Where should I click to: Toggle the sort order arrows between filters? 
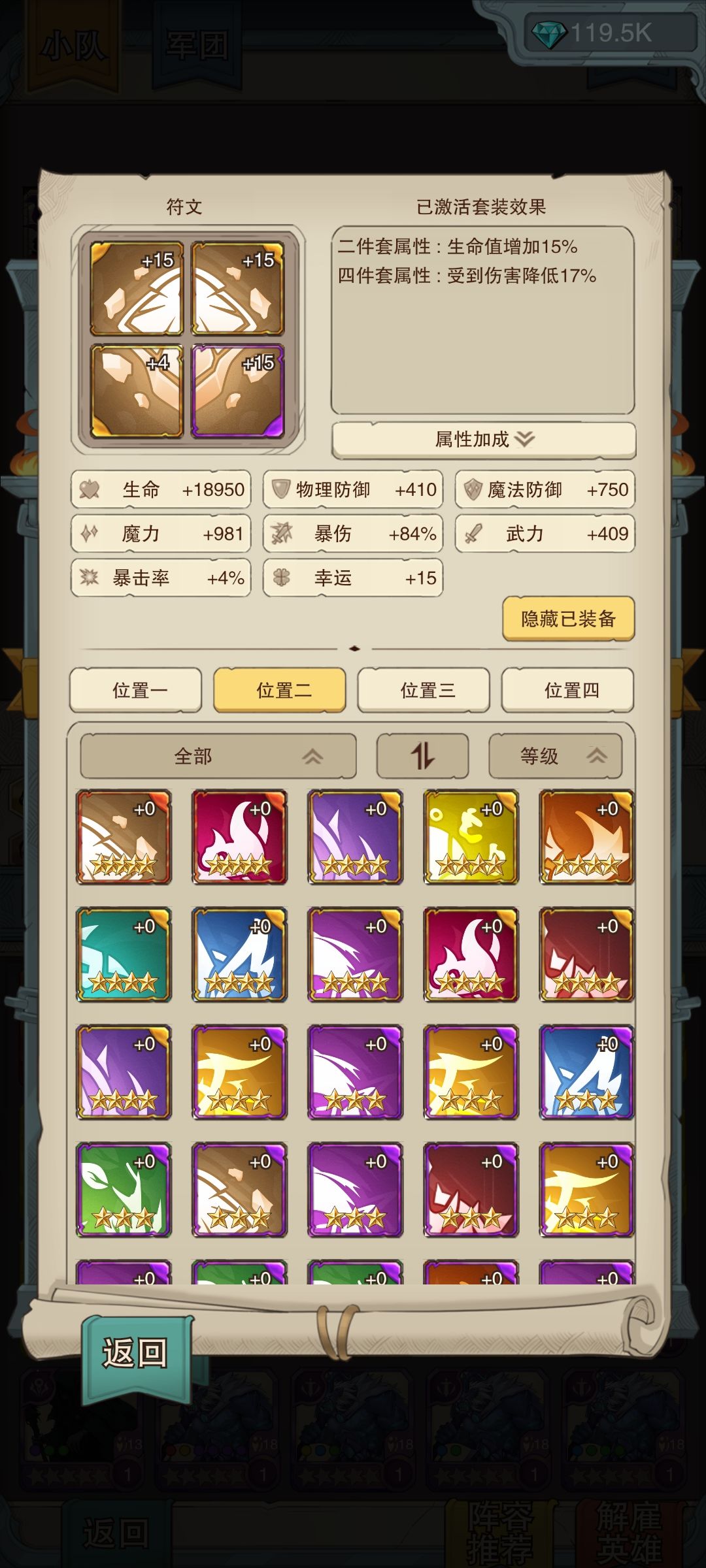(422, 755)
